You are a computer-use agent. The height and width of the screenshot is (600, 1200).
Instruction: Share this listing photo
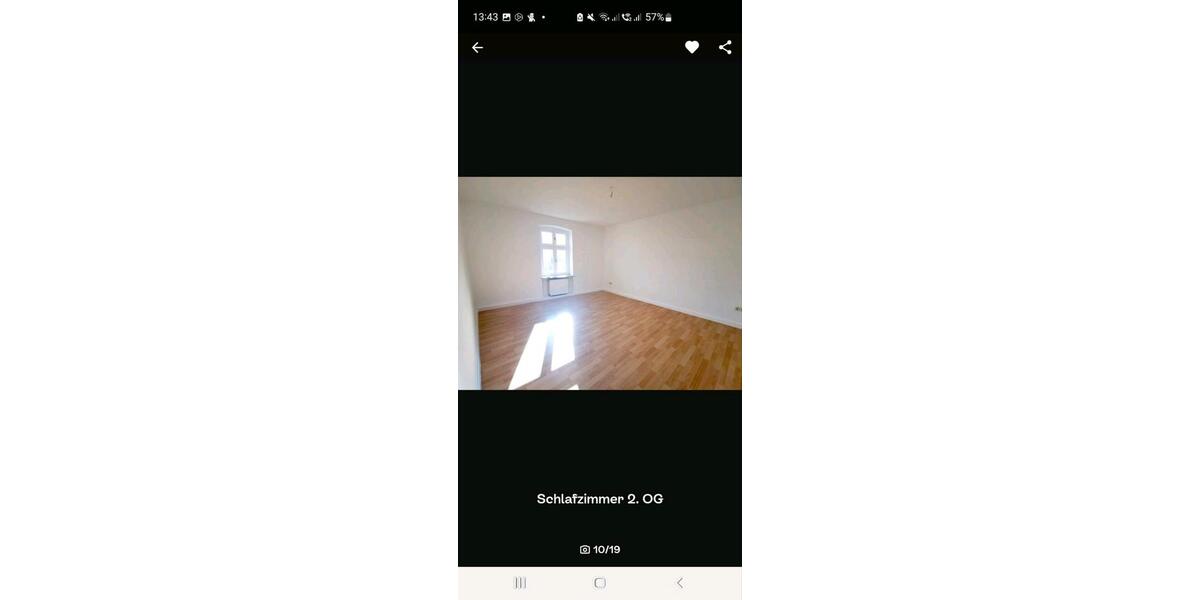(725, 47)
